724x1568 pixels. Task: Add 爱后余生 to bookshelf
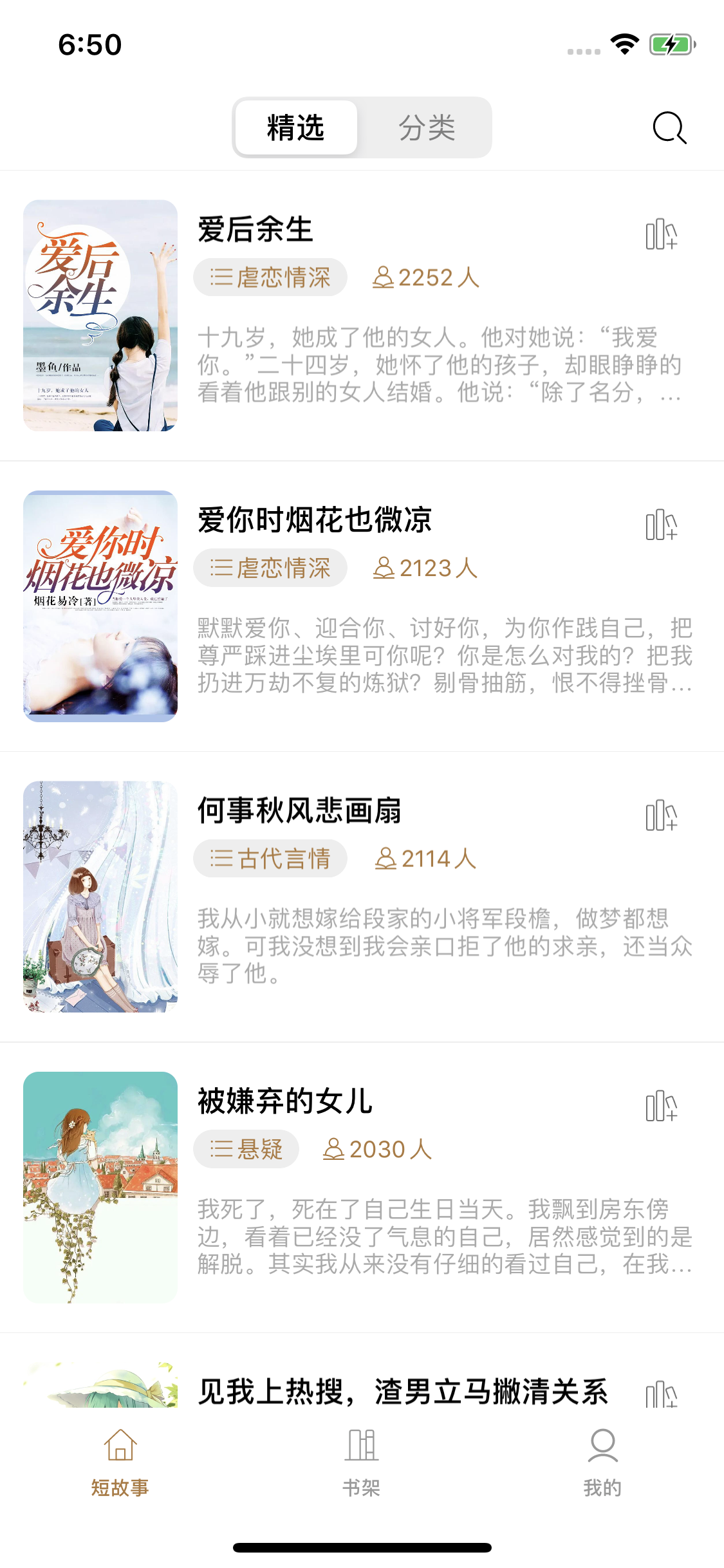[661, 234]
